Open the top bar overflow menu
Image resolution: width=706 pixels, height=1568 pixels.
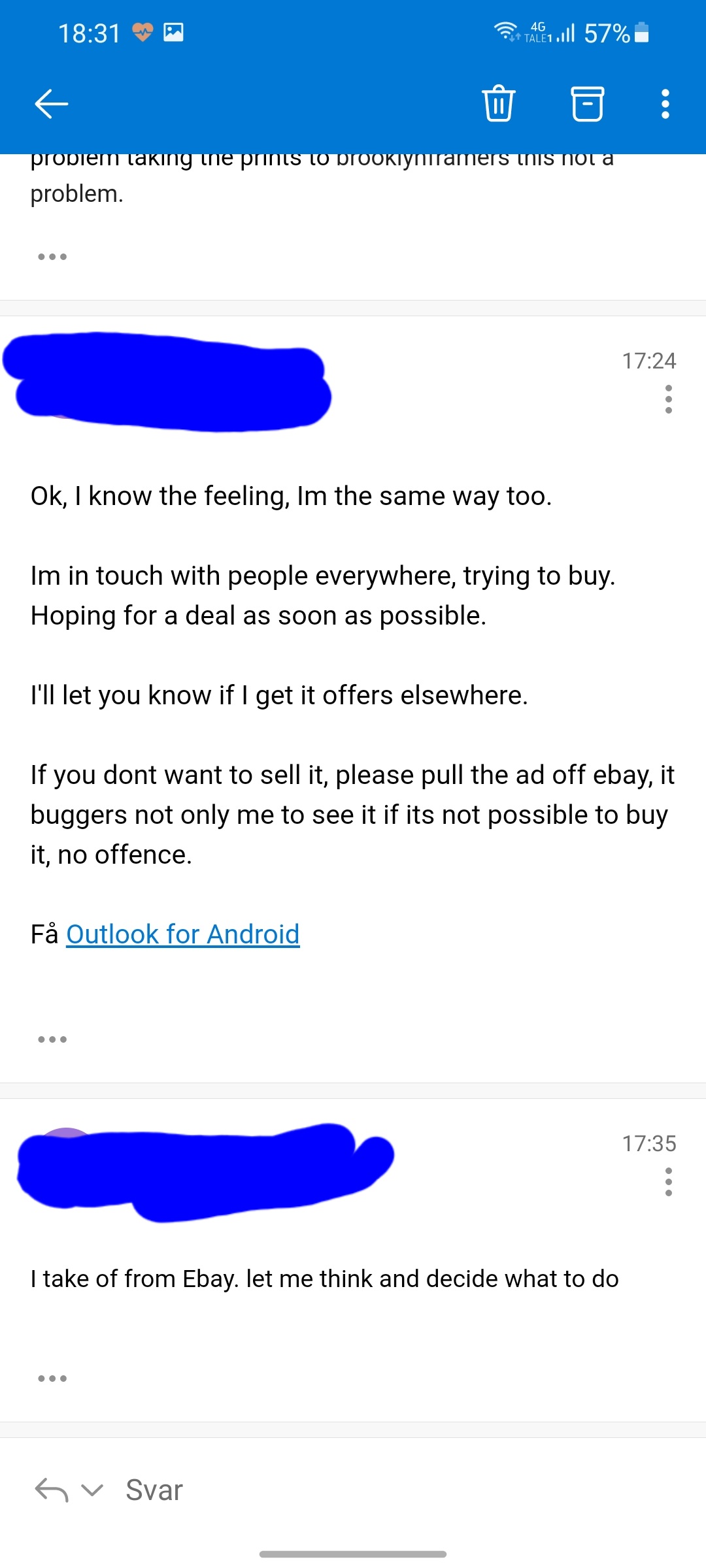665,104
